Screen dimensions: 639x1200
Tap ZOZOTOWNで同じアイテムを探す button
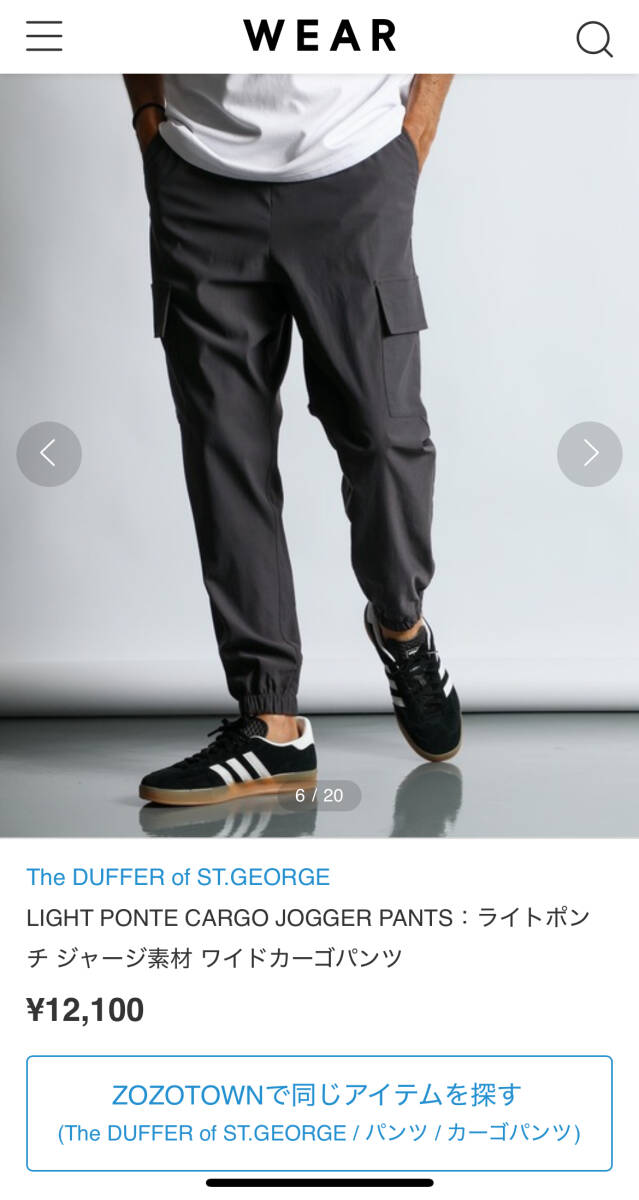tap(319, 1113)
